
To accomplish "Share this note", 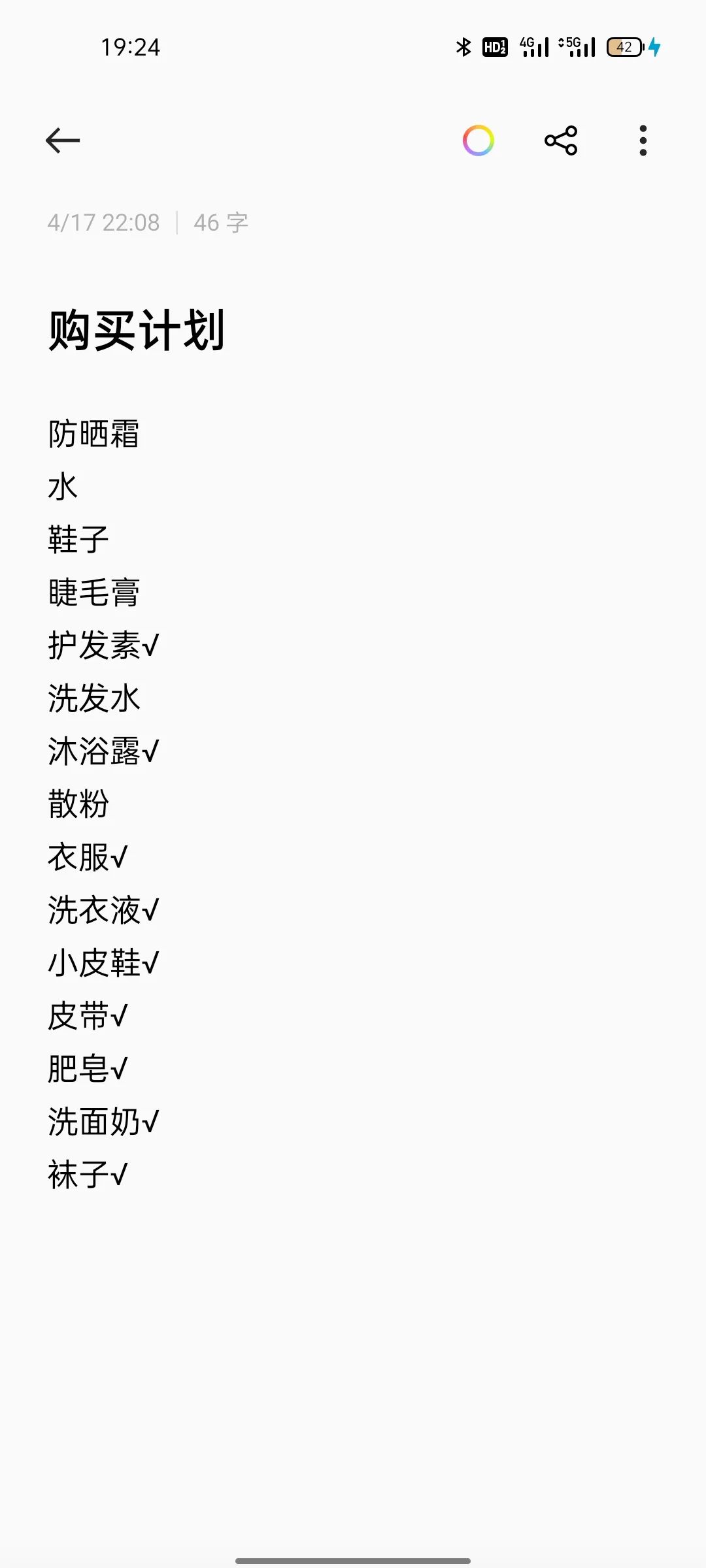I will 561,140.
